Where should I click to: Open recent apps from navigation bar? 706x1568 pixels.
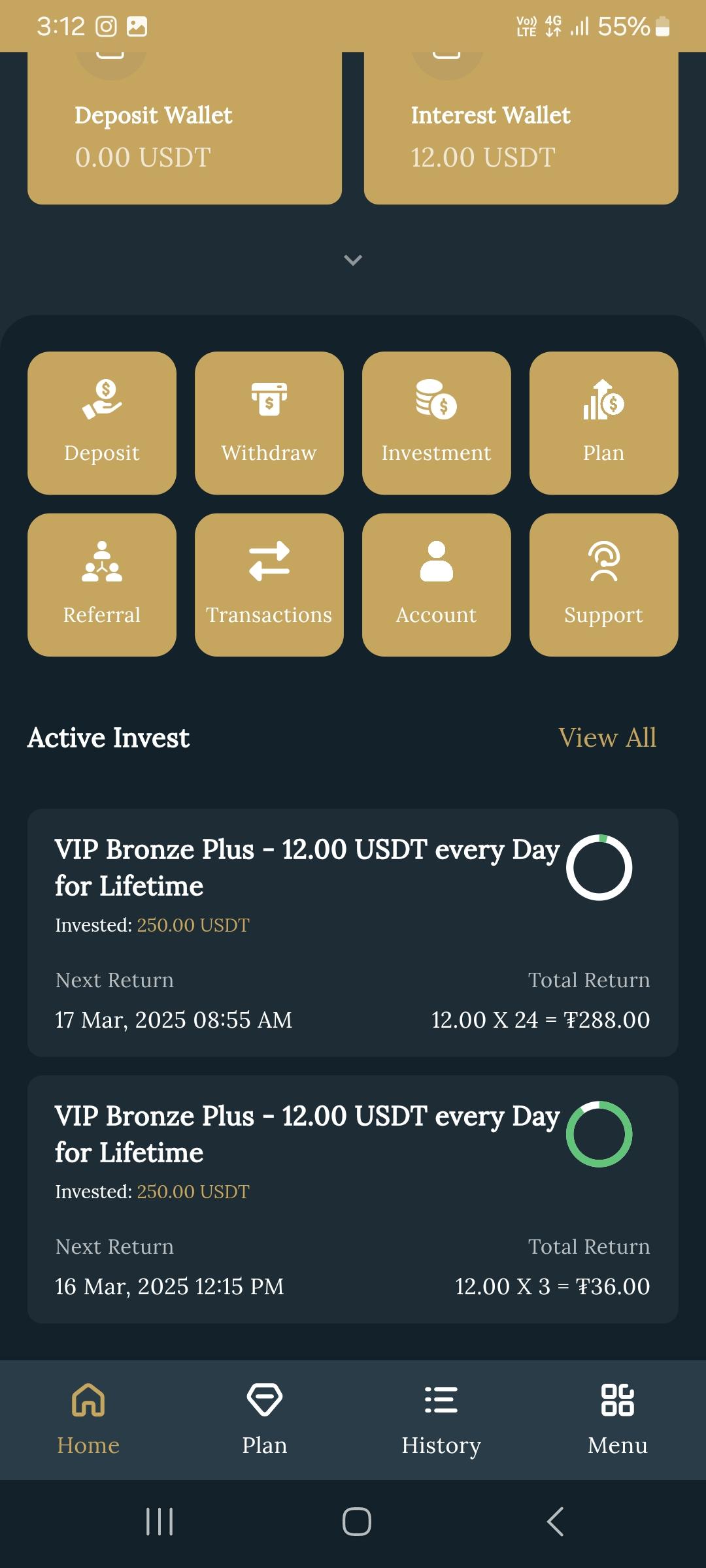click(160, 1522)
